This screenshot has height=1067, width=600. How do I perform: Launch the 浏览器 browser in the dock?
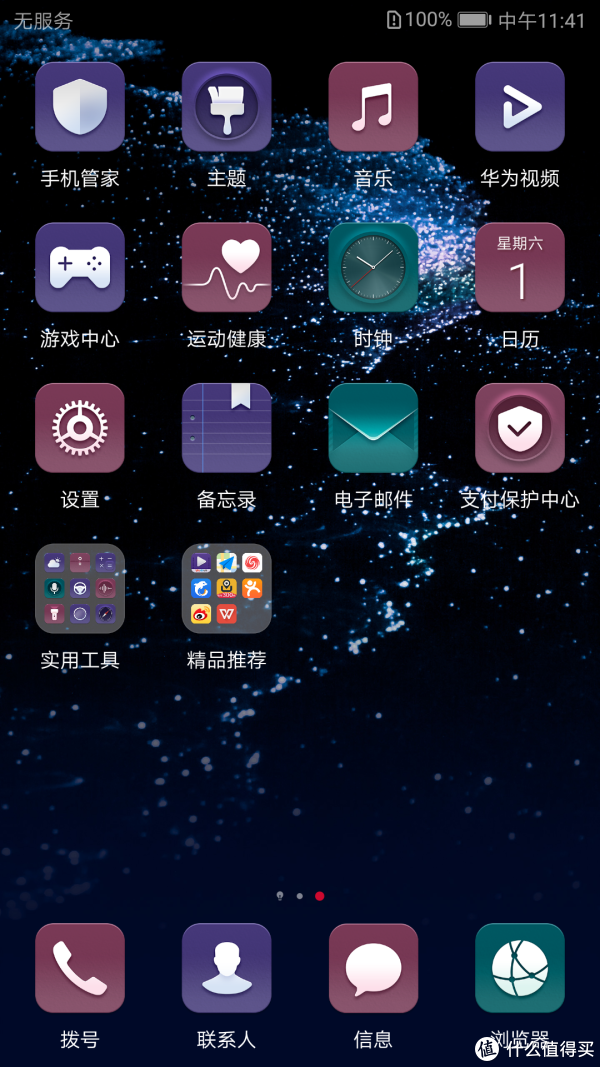[520, 968]
